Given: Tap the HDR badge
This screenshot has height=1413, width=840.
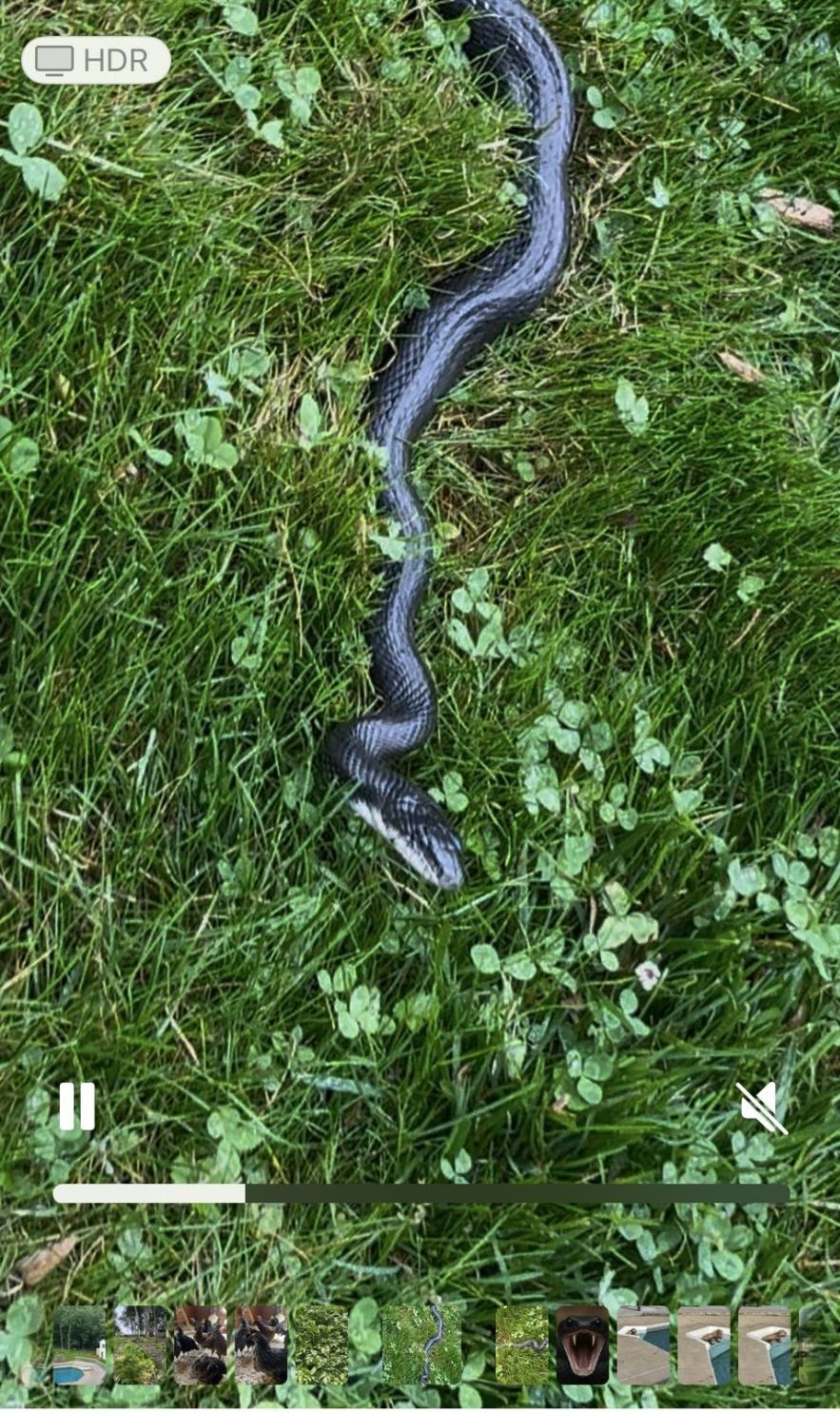Looking at the screenshot, I should pyautogui.click(x=96, y=61).
